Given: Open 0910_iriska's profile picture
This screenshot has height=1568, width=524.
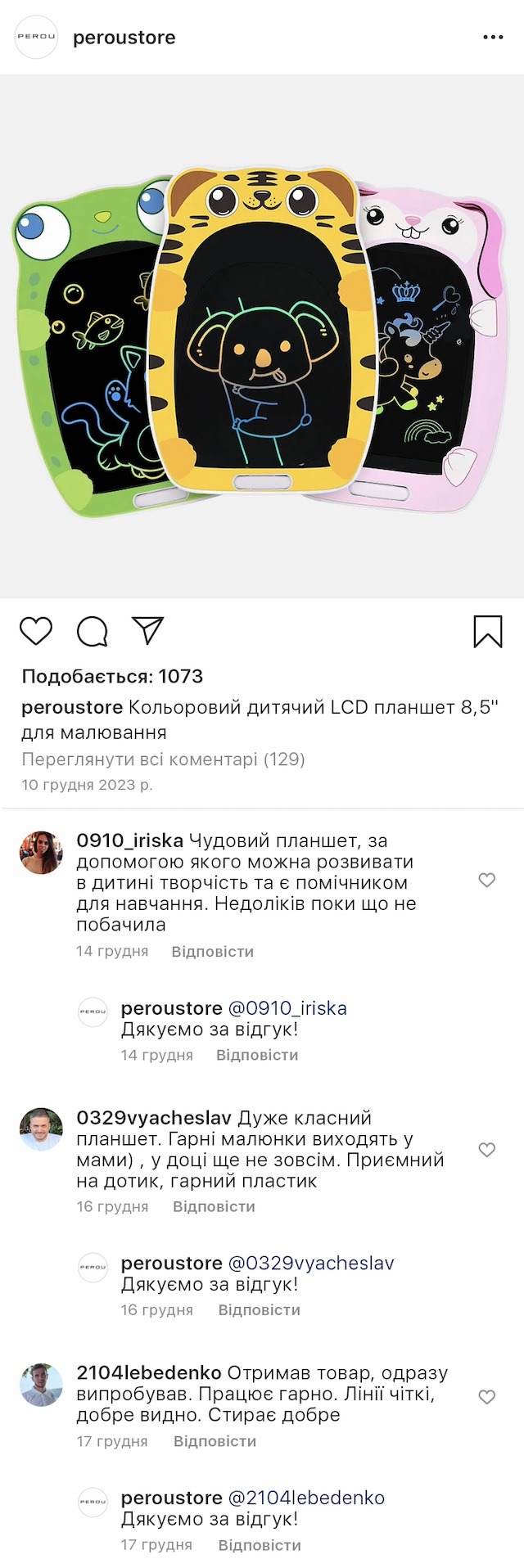Looking at the screenshot, I should pos(41,853).
